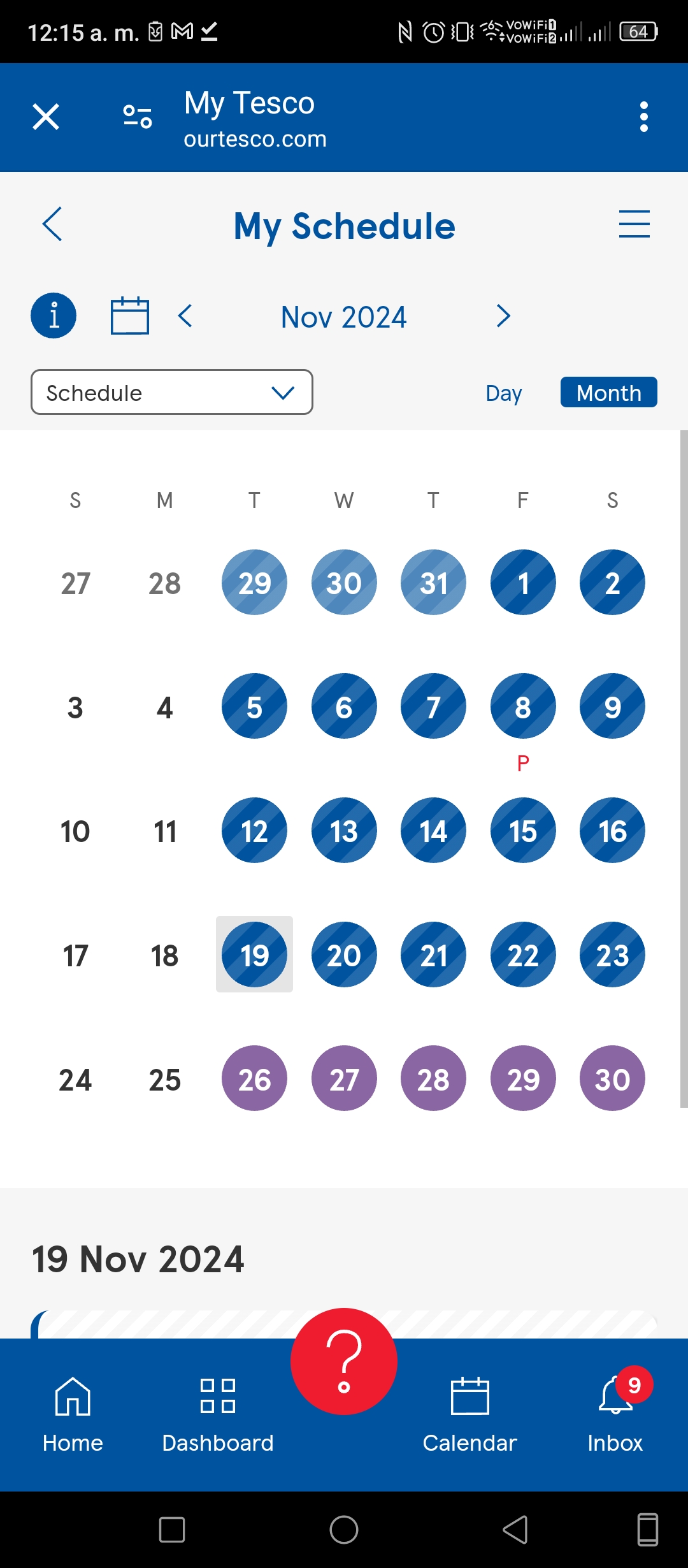Open the browser overflow menu
This screenshot has width=688, height=1568.
(644, 117)
